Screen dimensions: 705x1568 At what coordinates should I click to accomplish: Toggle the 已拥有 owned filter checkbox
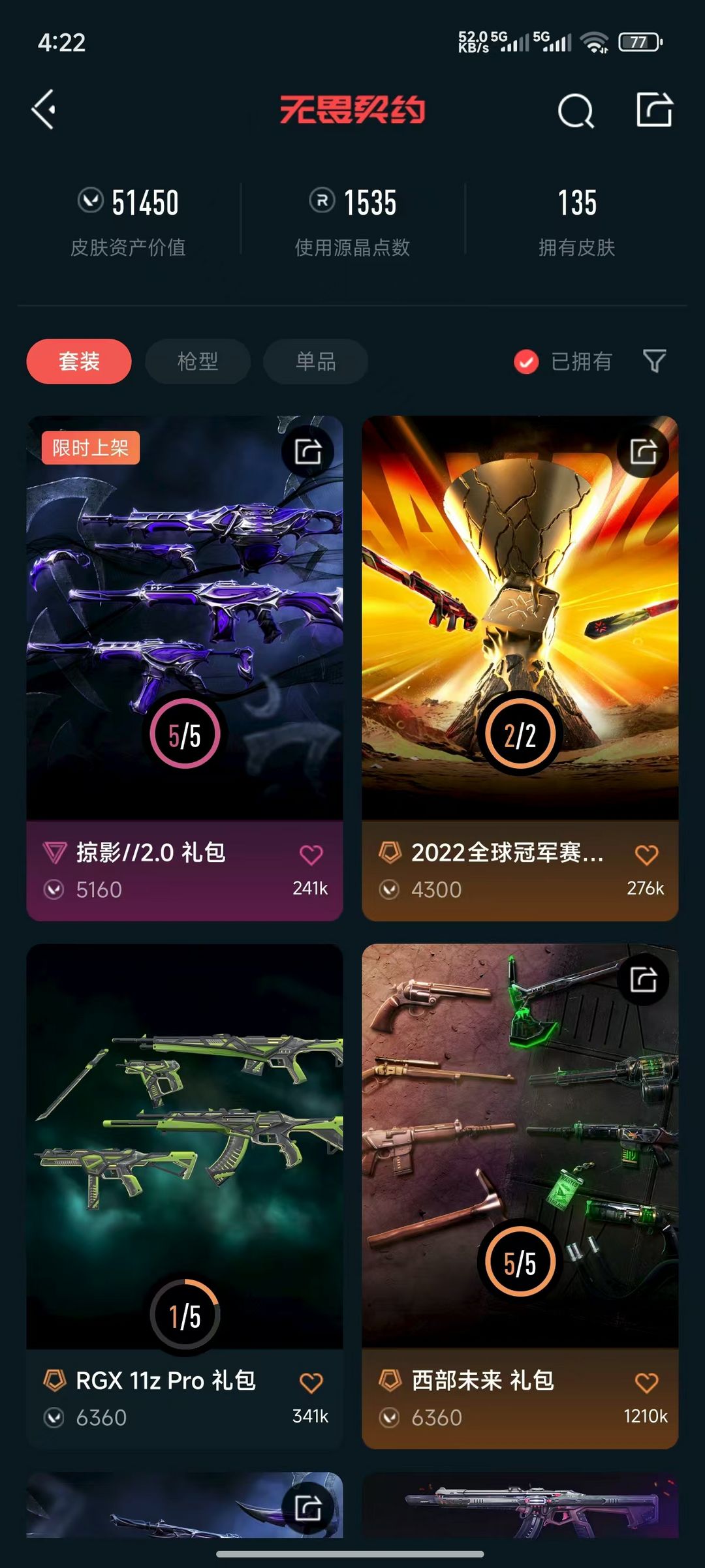[x=526, y=361]
